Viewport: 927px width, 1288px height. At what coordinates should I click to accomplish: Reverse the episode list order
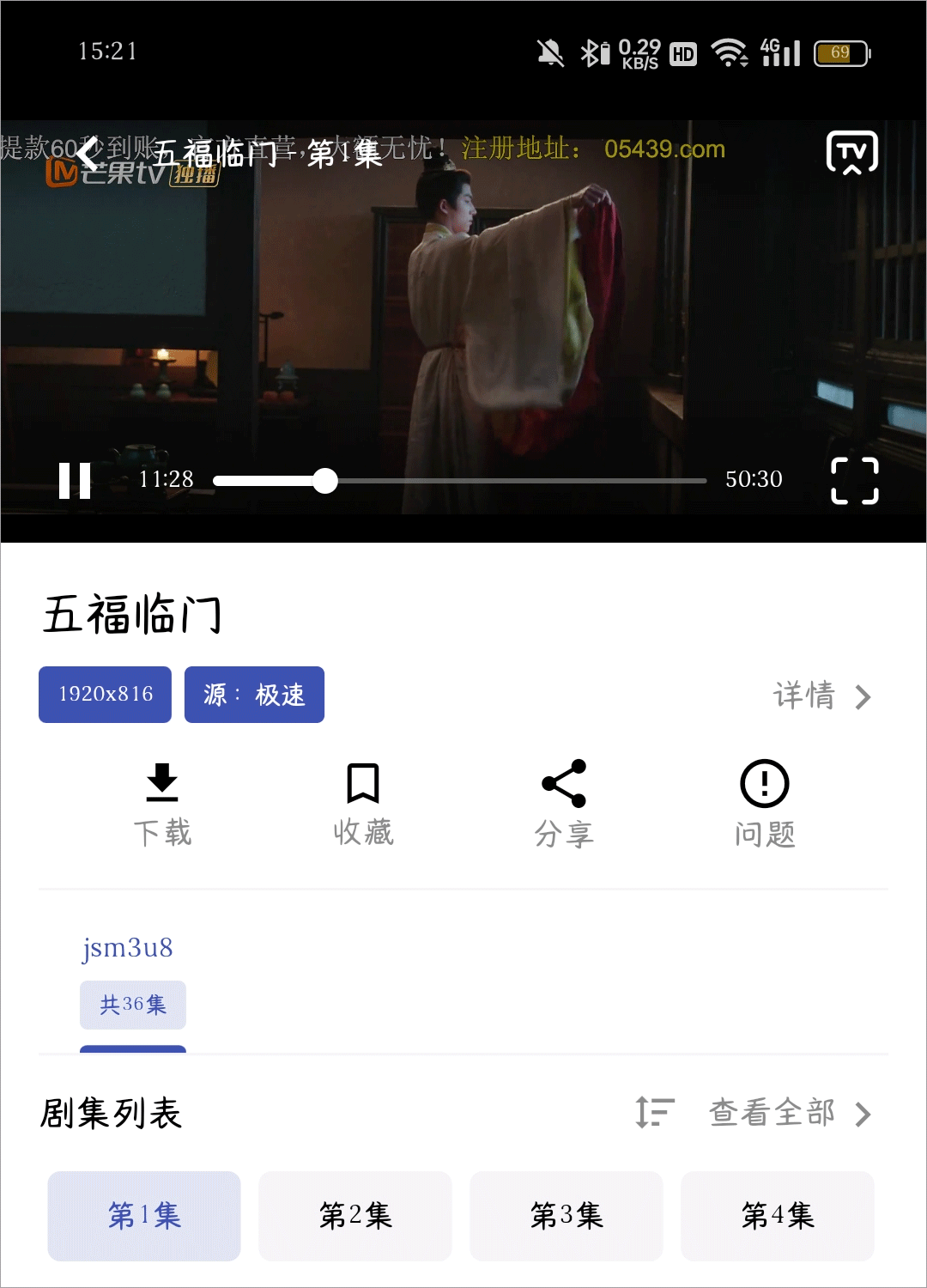click(654, 1113)
